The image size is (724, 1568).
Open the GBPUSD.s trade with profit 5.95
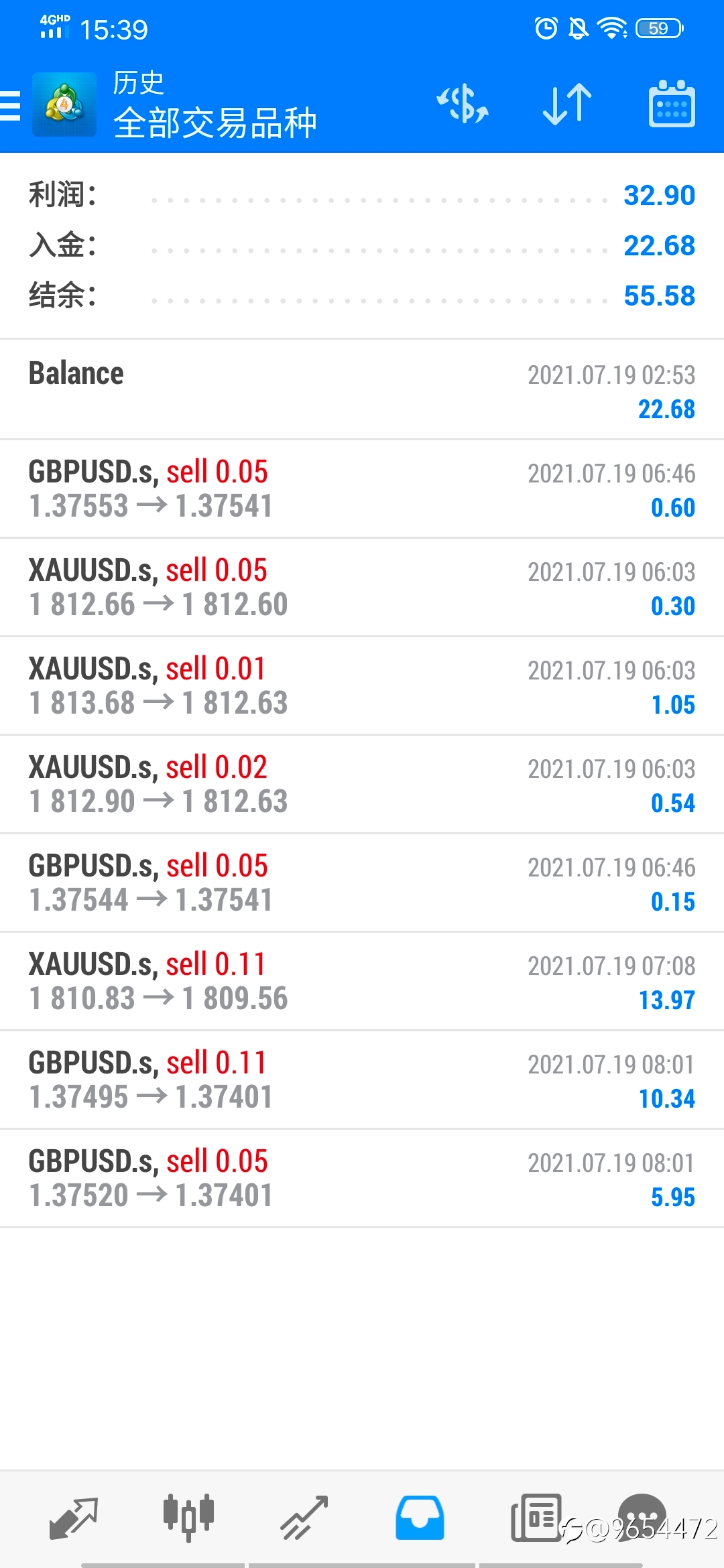pyautogui.click(x=362, y=1179)
